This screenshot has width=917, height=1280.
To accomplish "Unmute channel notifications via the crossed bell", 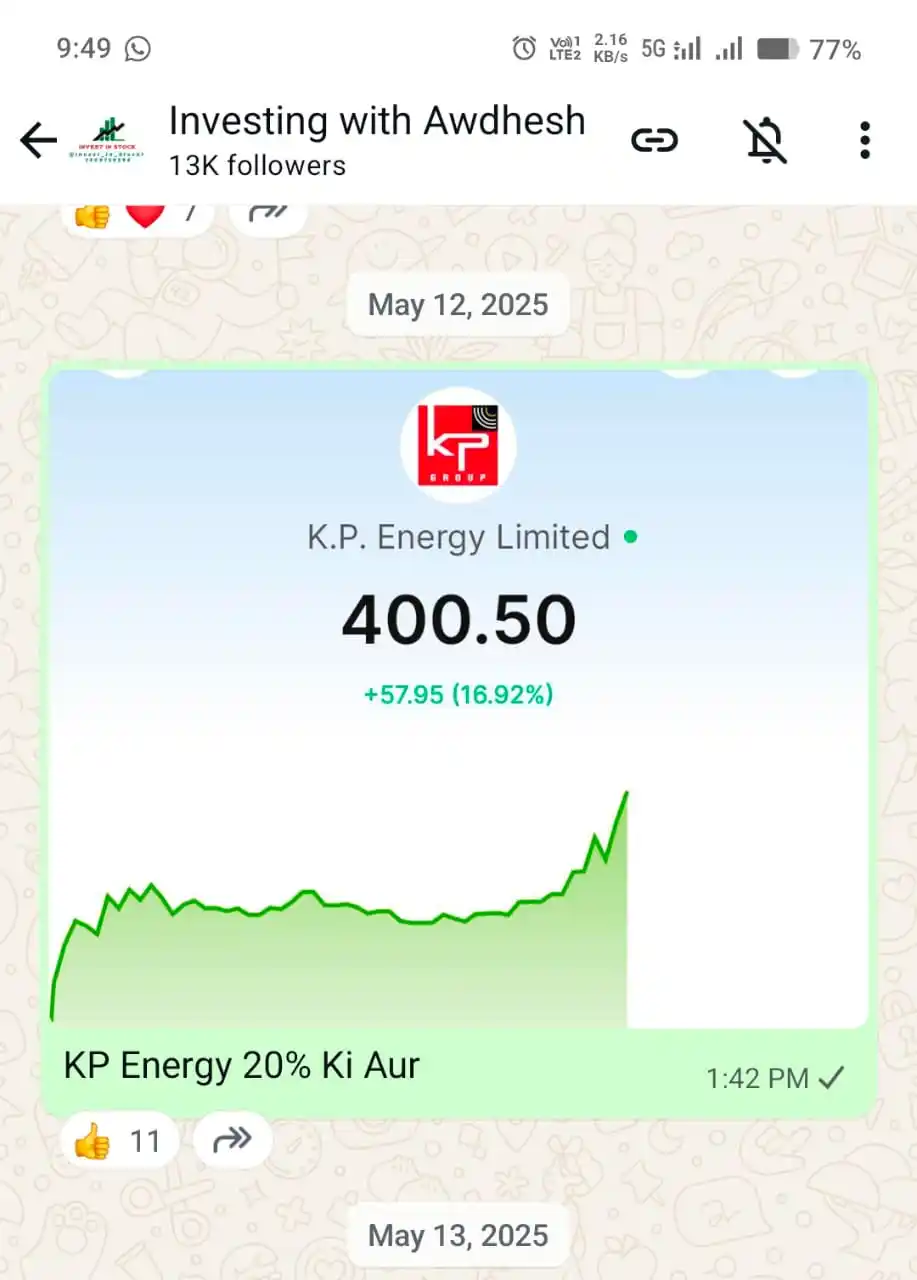I will click(765, 140).
